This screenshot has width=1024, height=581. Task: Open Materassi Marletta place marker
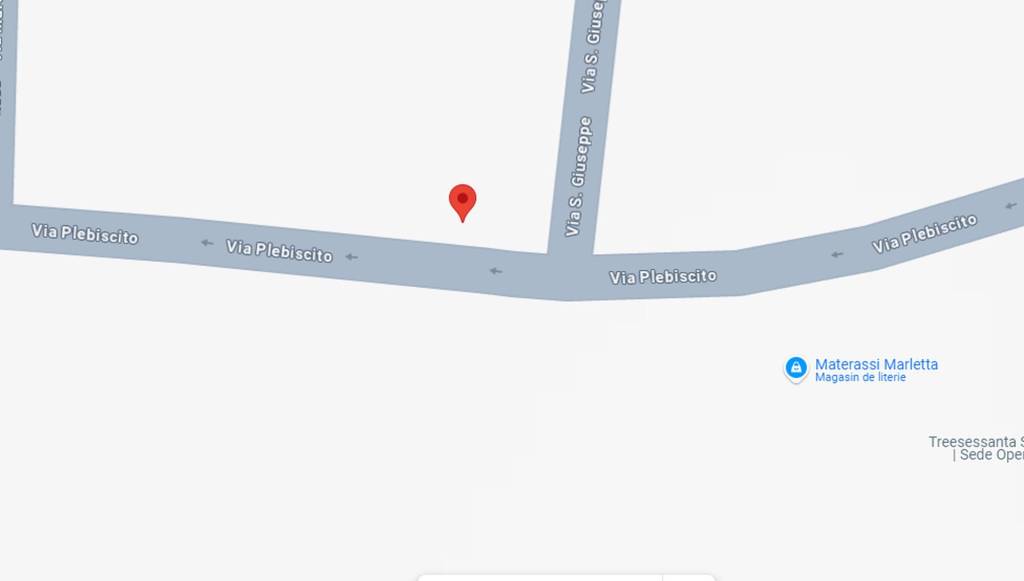coord(796,368)
